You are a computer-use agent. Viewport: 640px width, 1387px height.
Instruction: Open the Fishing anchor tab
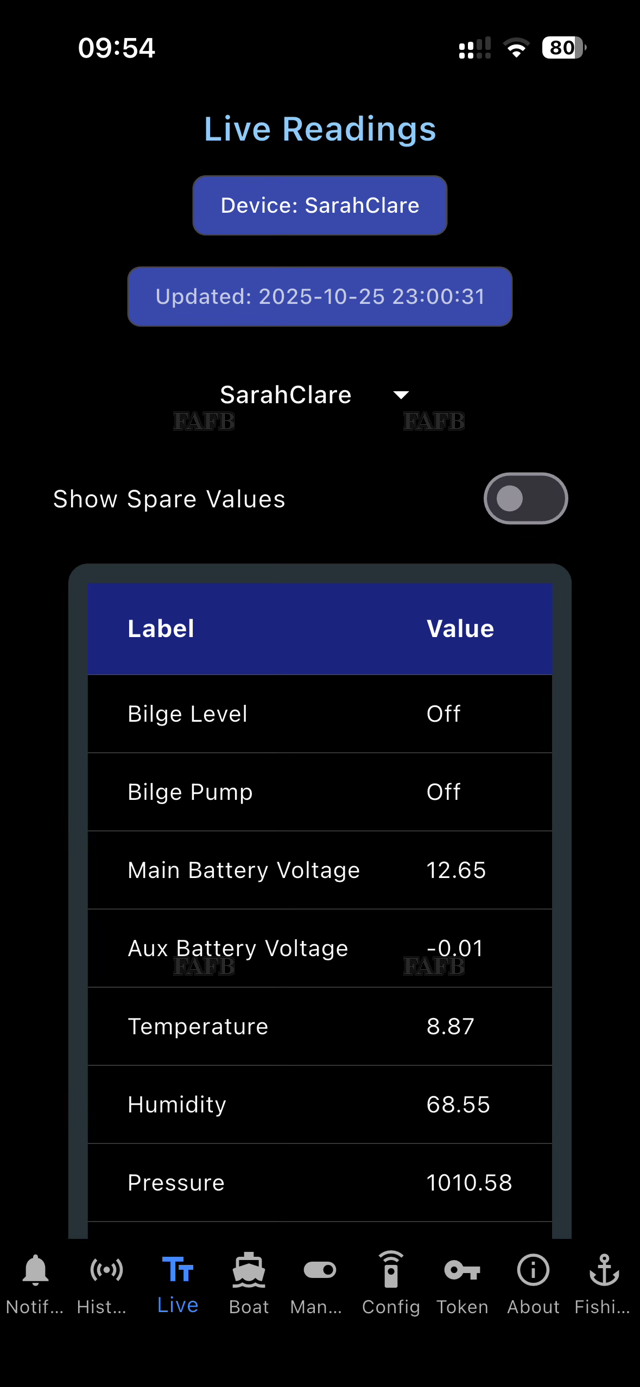pos(603,1284)
